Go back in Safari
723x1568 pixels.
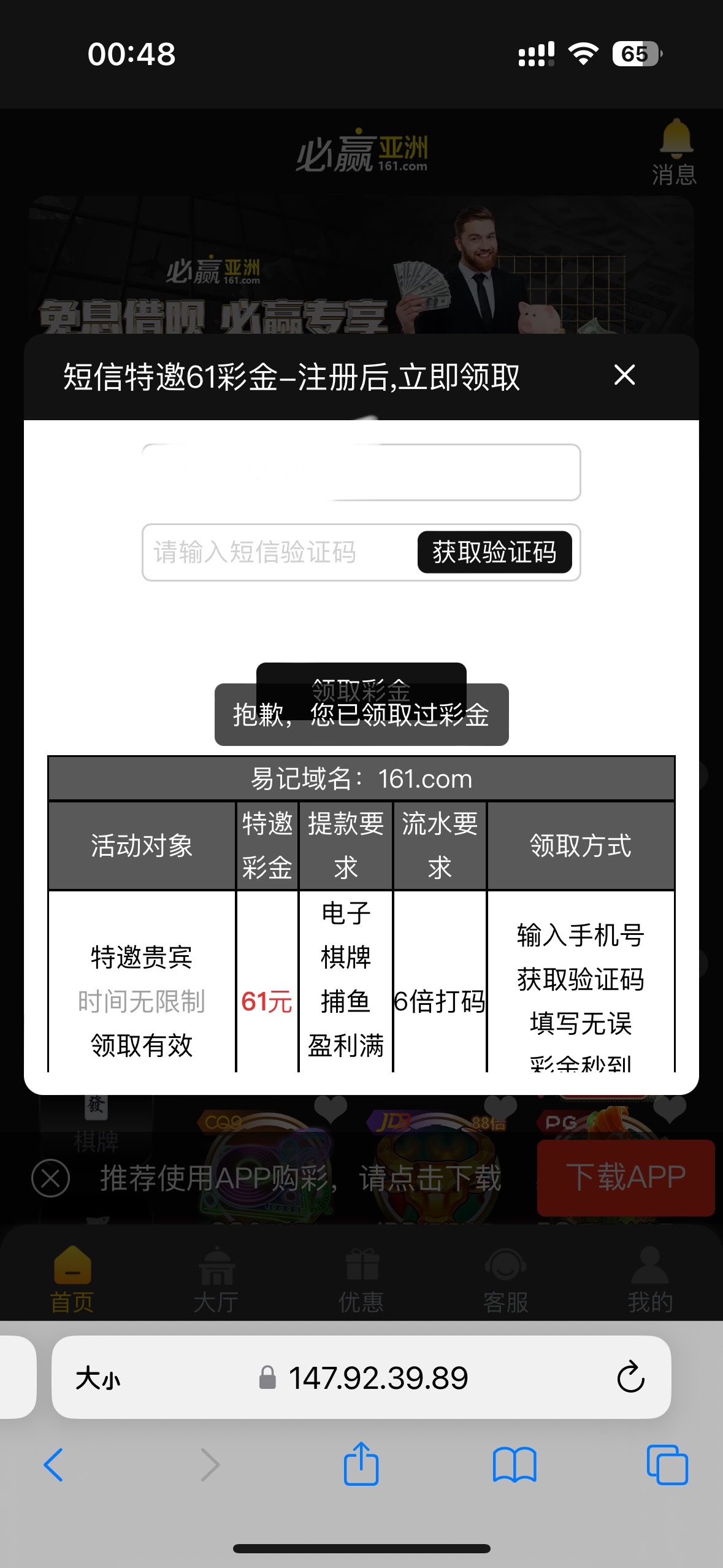pos(54,1465)
